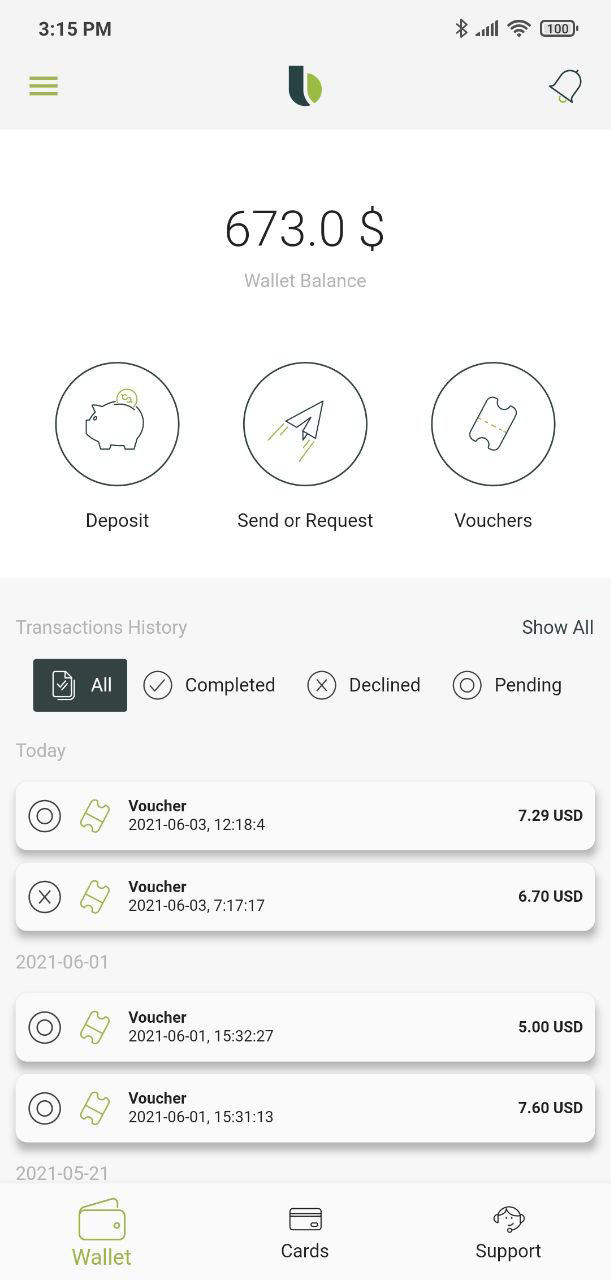Tap the Deposit piggy bank button
611x1280 pixels.
(117, 424)
